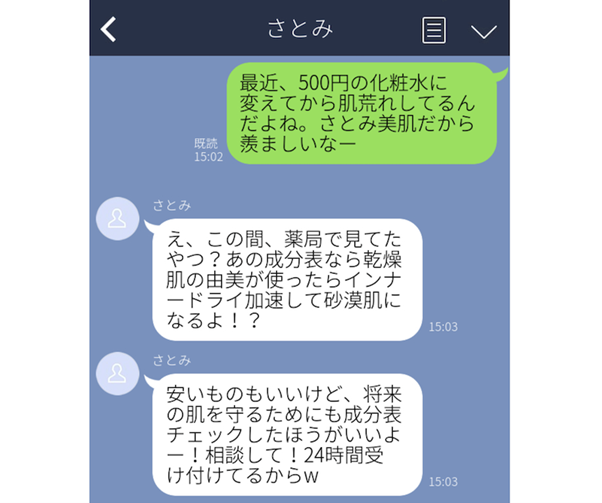602x503 pixels.
Task: Open Satomi's avatar beside the 安いもの message
Action: (118, 373)
